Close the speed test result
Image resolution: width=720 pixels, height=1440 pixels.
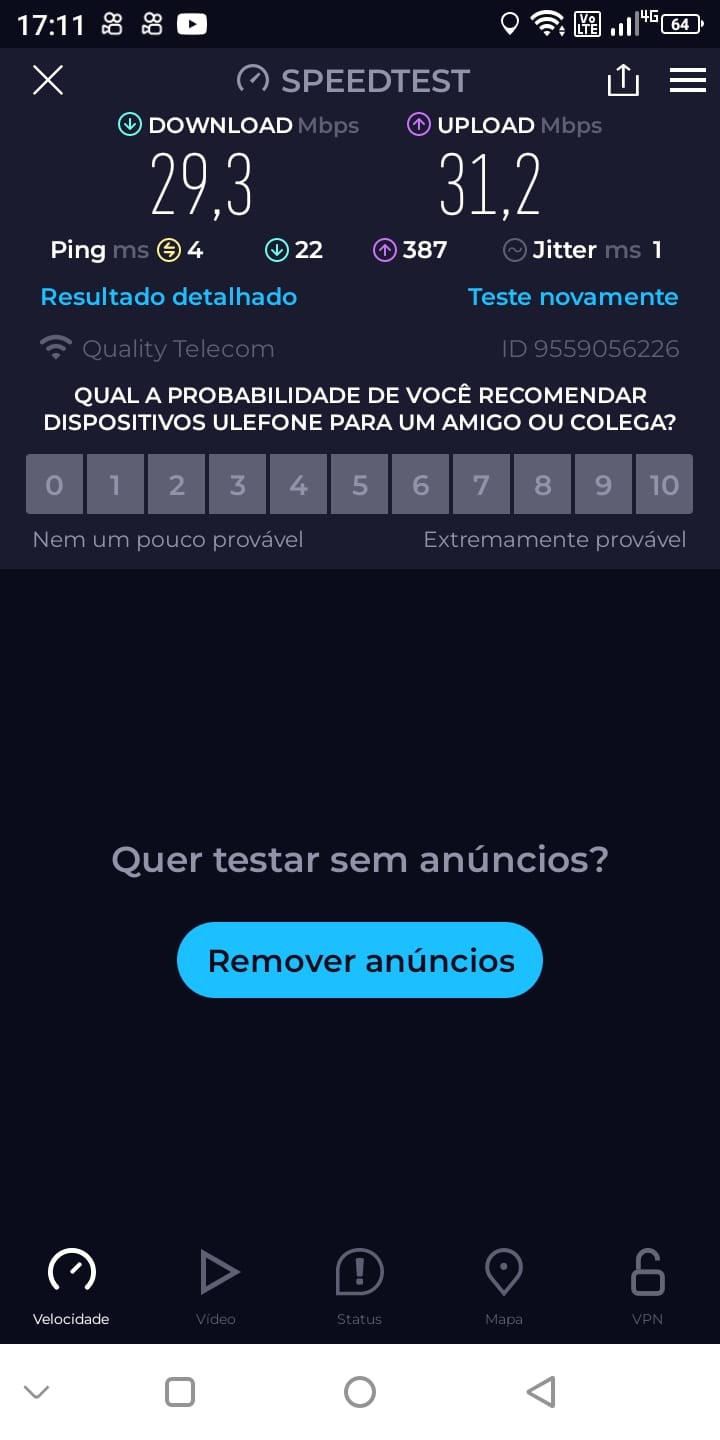click(48, 80)
